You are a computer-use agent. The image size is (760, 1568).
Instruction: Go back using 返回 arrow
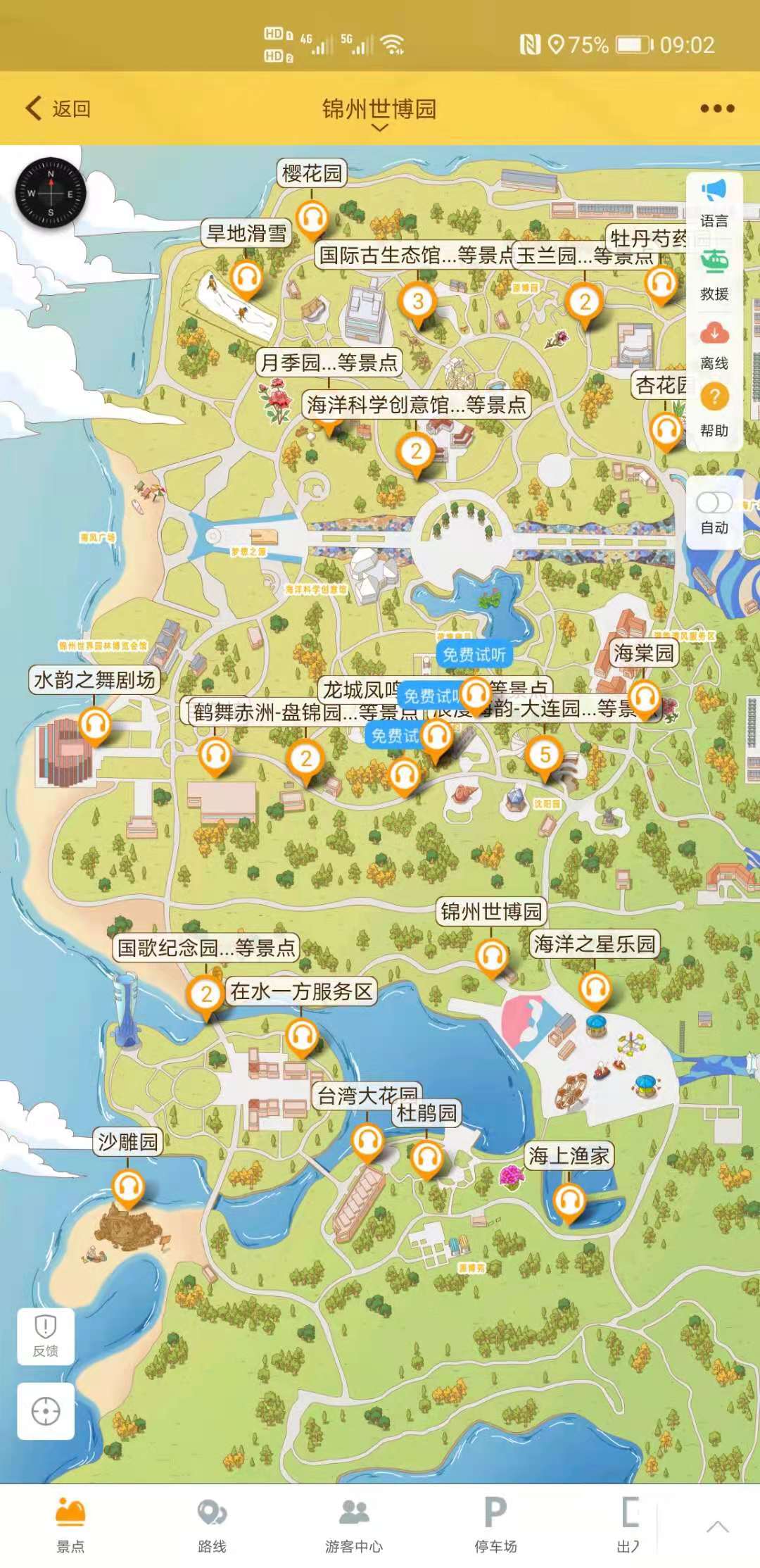[x=58, y=108]
